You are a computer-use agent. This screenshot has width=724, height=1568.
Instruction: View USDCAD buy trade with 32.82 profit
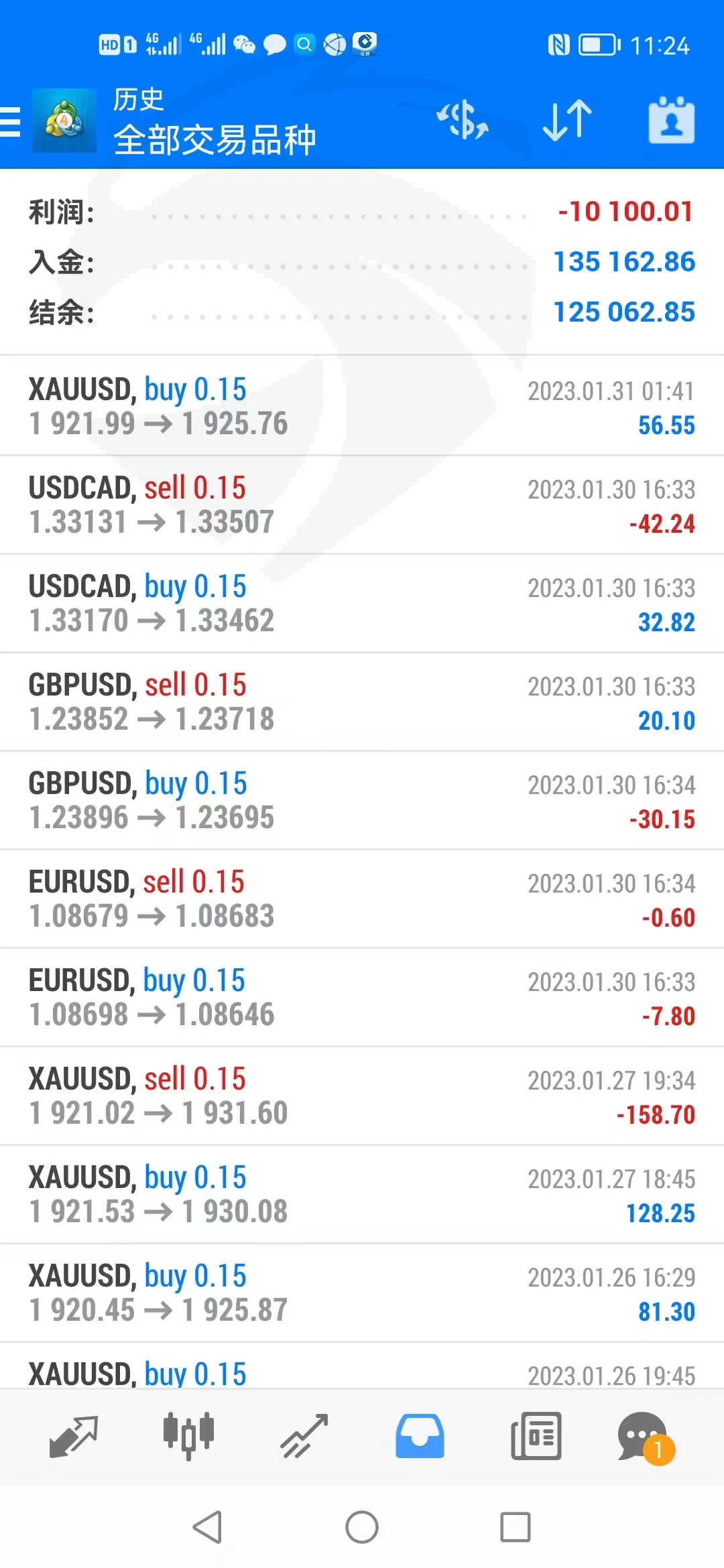pos(362,603)
